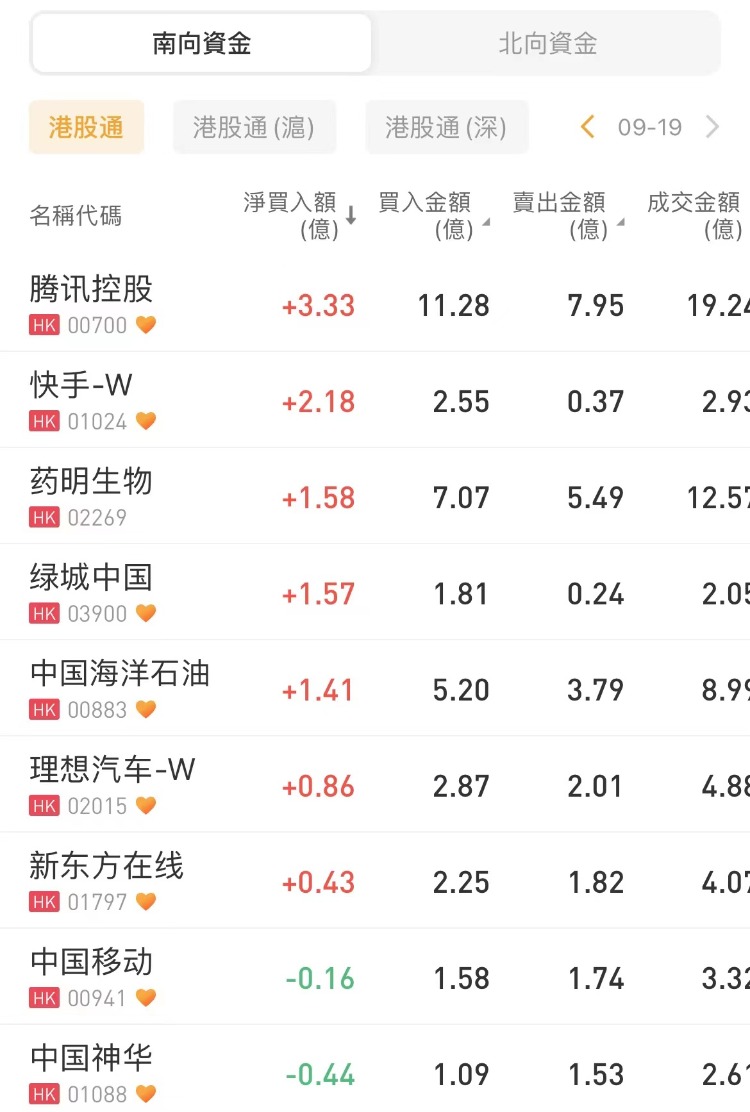Screen dimensions: 750x1112
Task: Select the 南向資金 tab
Action: [x=202, y=44]
